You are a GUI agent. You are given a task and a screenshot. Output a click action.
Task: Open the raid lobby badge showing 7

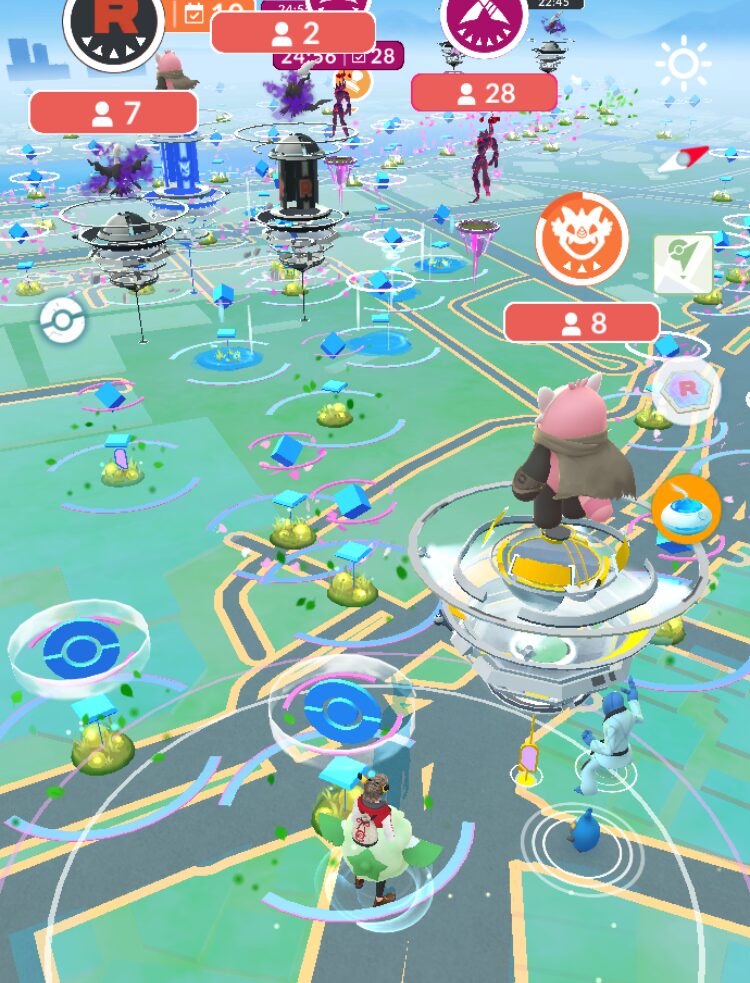point(113,112)
